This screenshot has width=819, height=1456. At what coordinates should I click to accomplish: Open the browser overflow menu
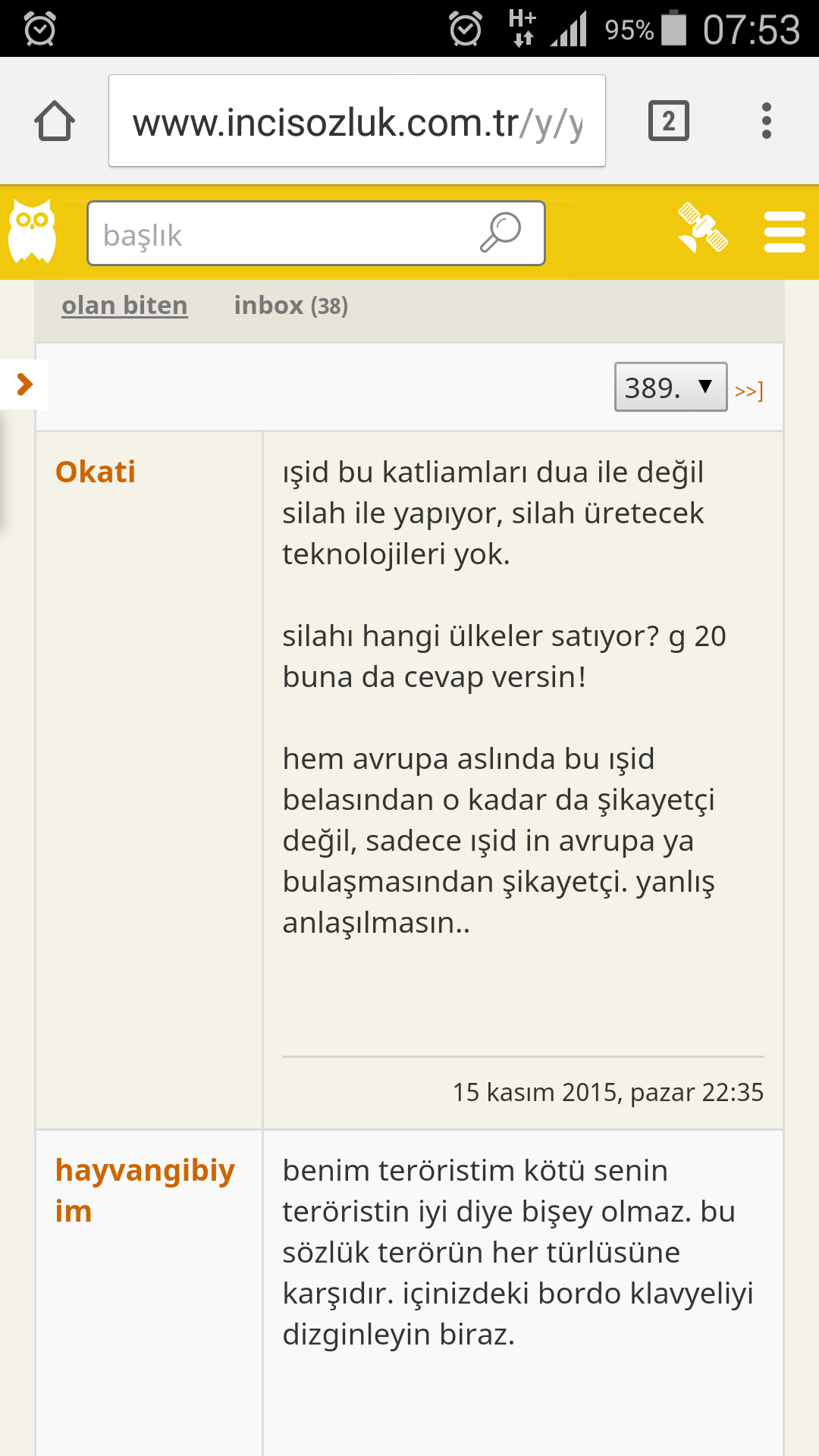[767, 121]
